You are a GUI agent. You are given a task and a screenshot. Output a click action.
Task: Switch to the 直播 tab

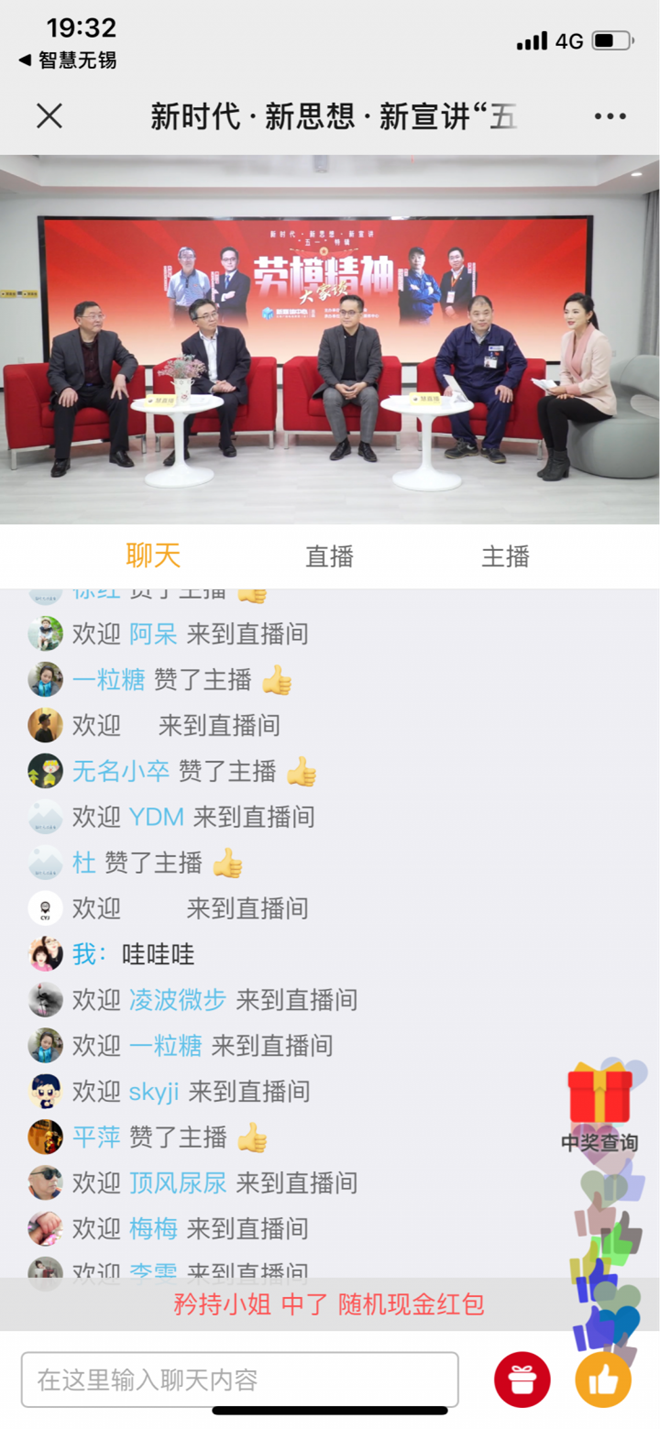(x=329, y=556)
